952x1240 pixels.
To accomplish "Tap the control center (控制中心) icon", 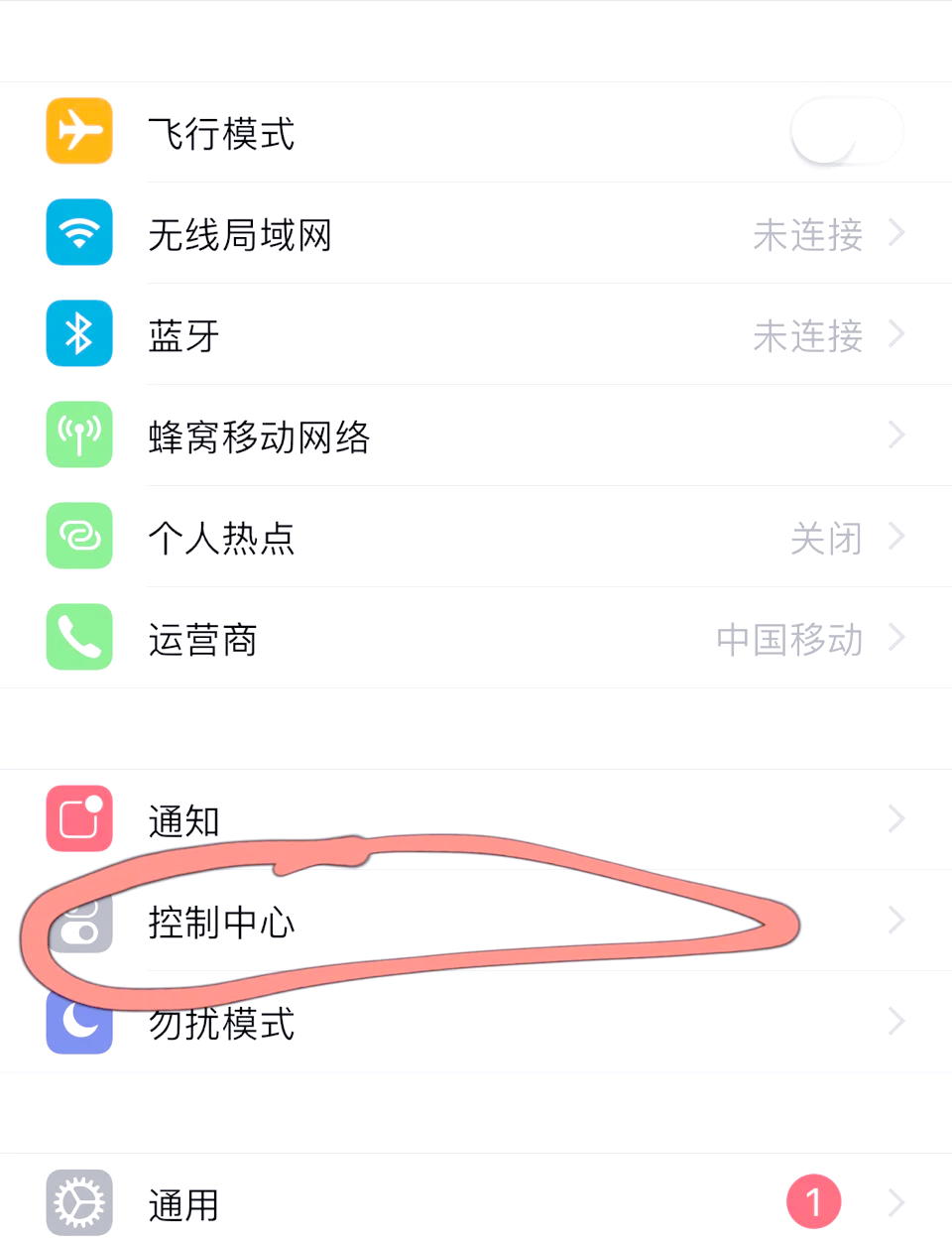I will [79, 921].
